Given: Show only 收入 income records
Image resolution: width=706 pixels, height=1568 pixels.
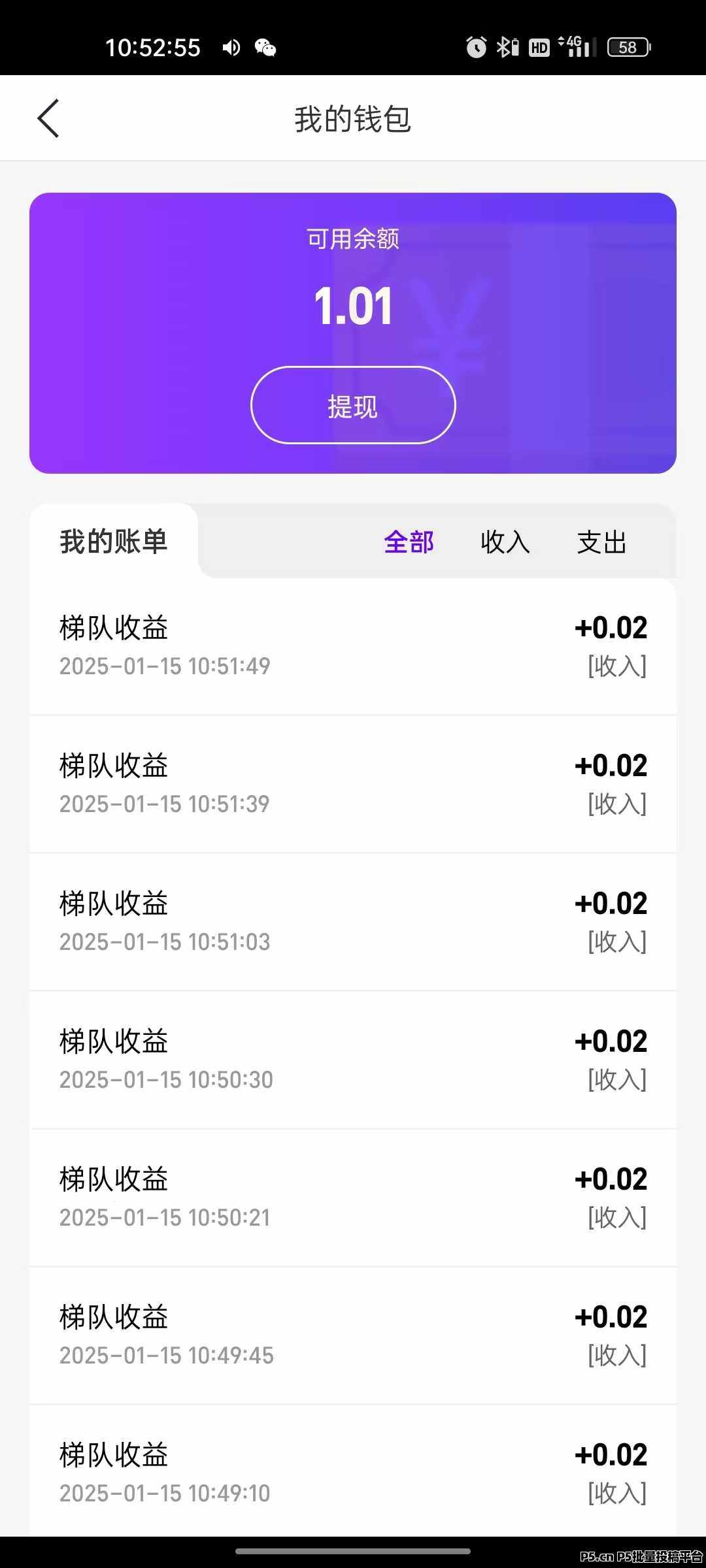Looking at the screenshot, I should [505, 542].
